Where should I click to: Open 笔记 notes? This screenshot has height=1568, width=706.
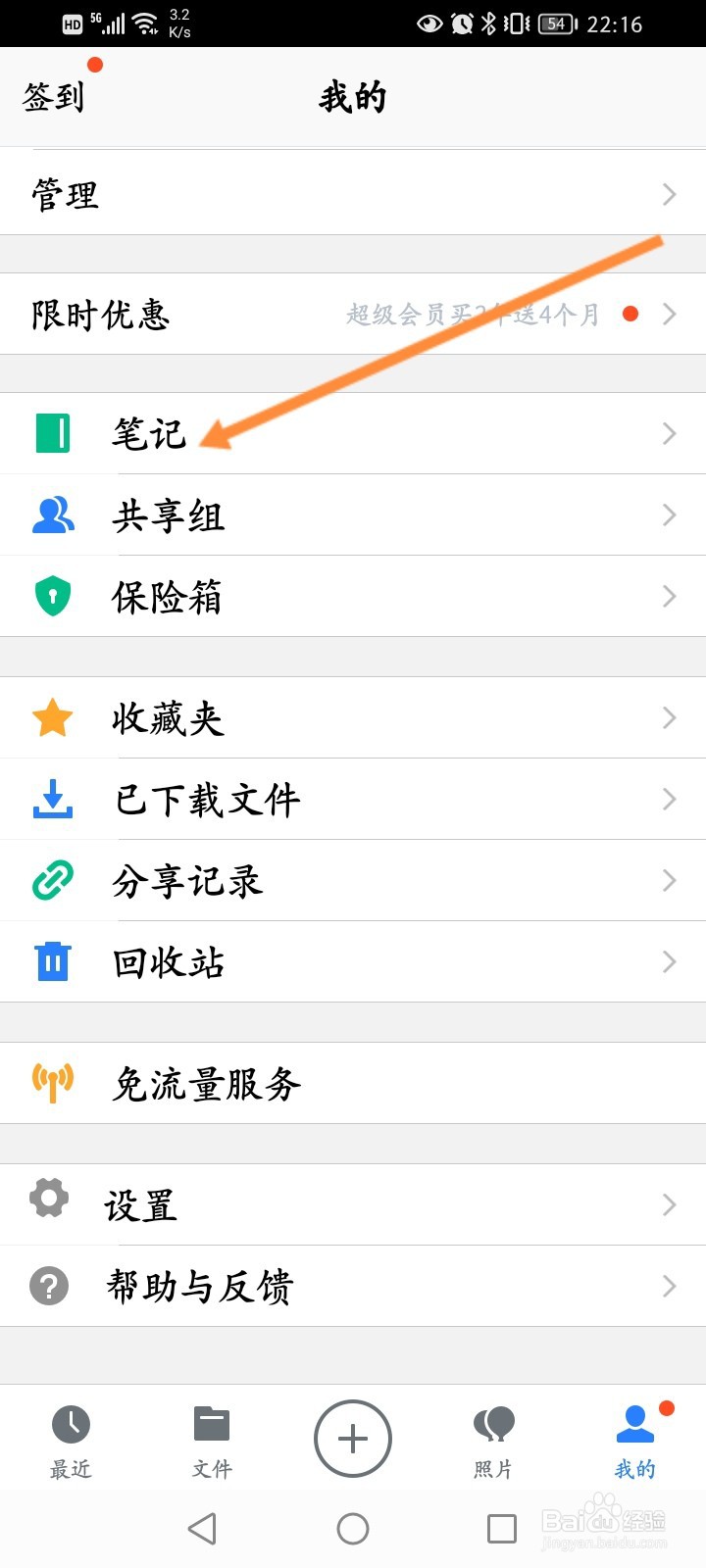pos(353,433)
